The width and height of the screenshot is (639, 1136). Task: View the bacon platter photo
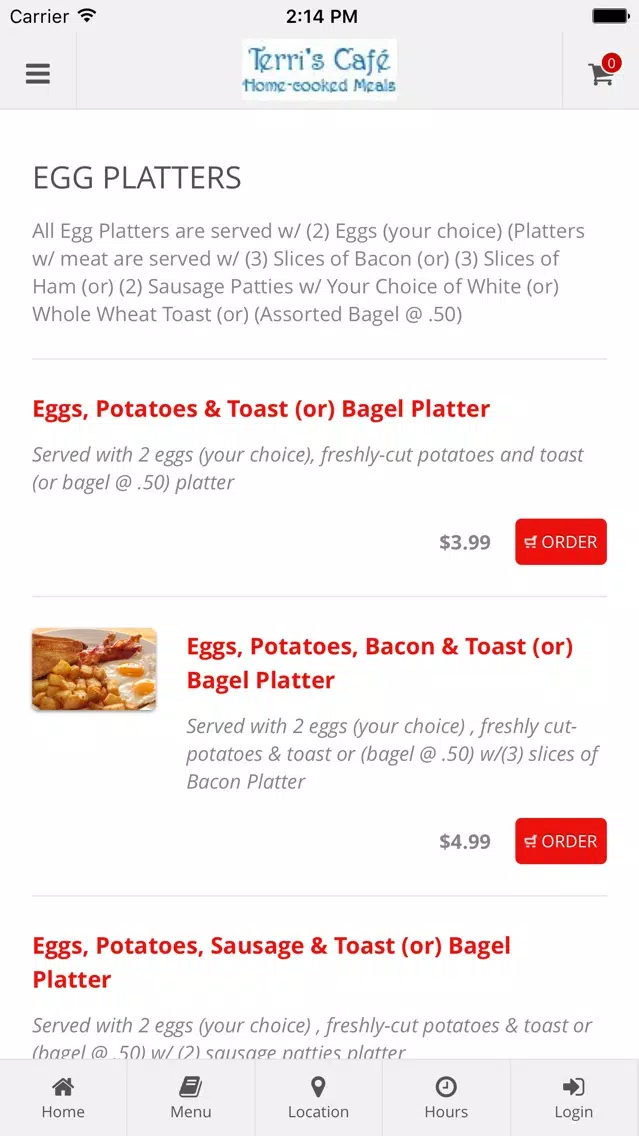[x=94, y=669]
